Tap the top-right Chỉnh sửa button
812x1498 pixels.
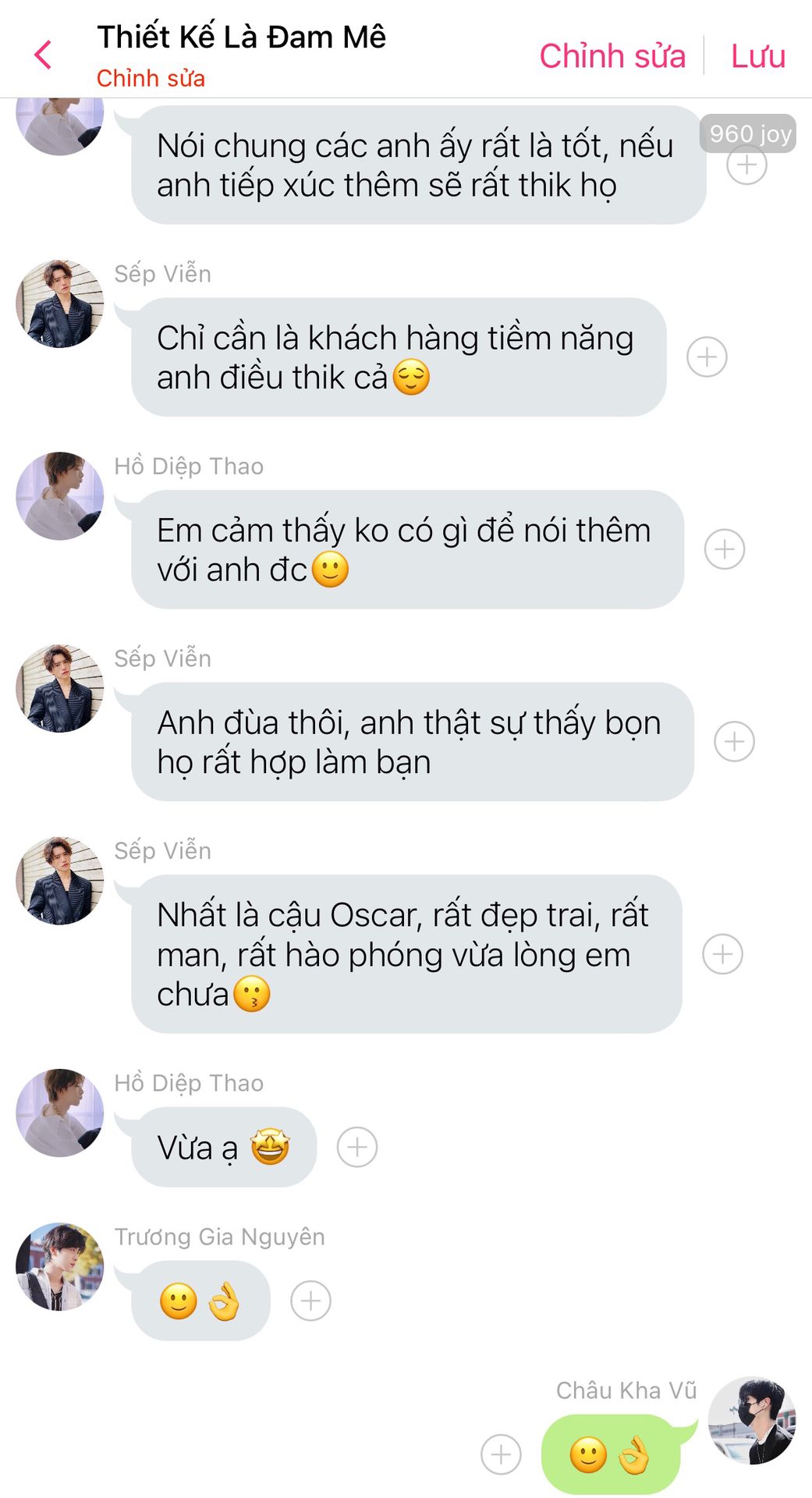[x=612, y=56]
